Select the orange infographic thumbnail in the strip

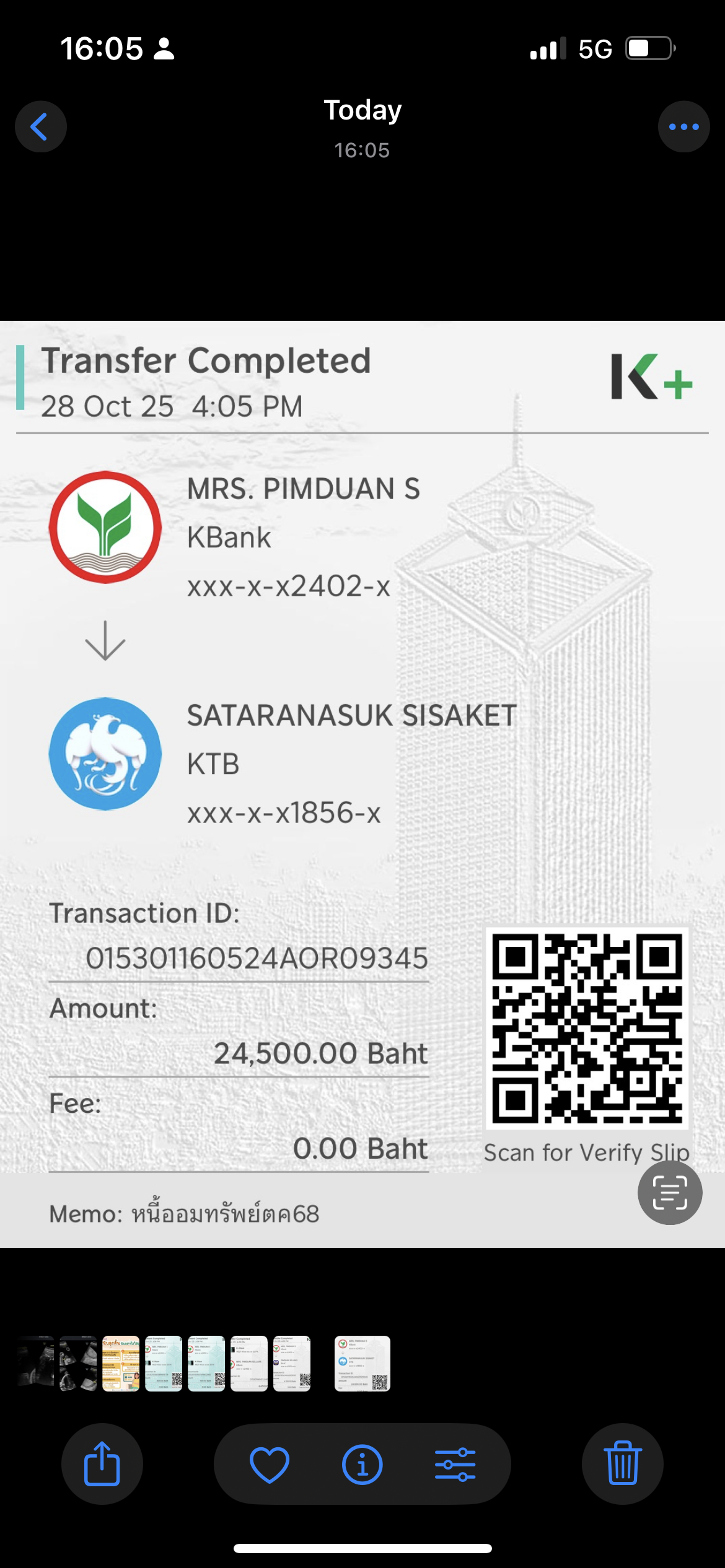[x=121, y=1364]
